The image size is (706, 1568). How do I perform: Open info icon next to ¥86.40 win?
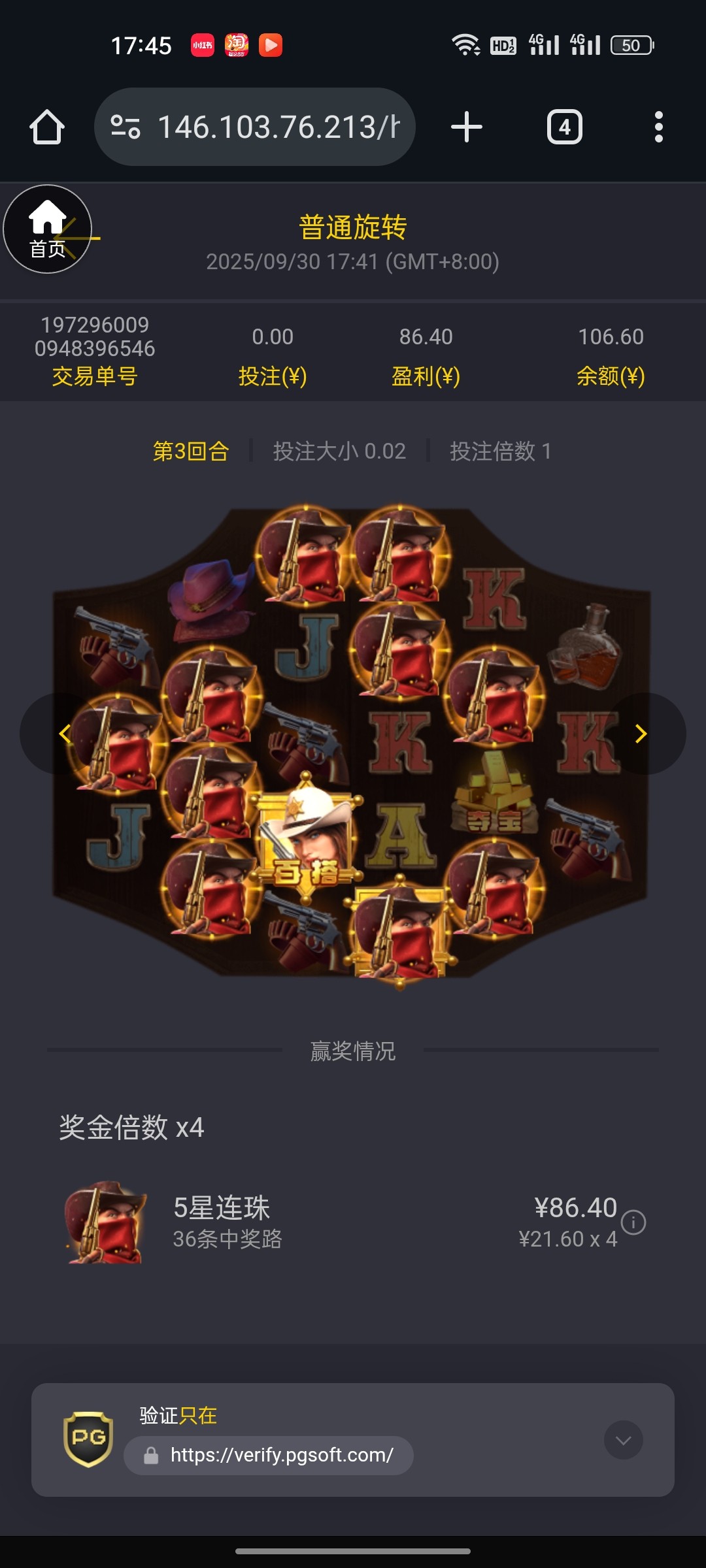[633, 1222]
